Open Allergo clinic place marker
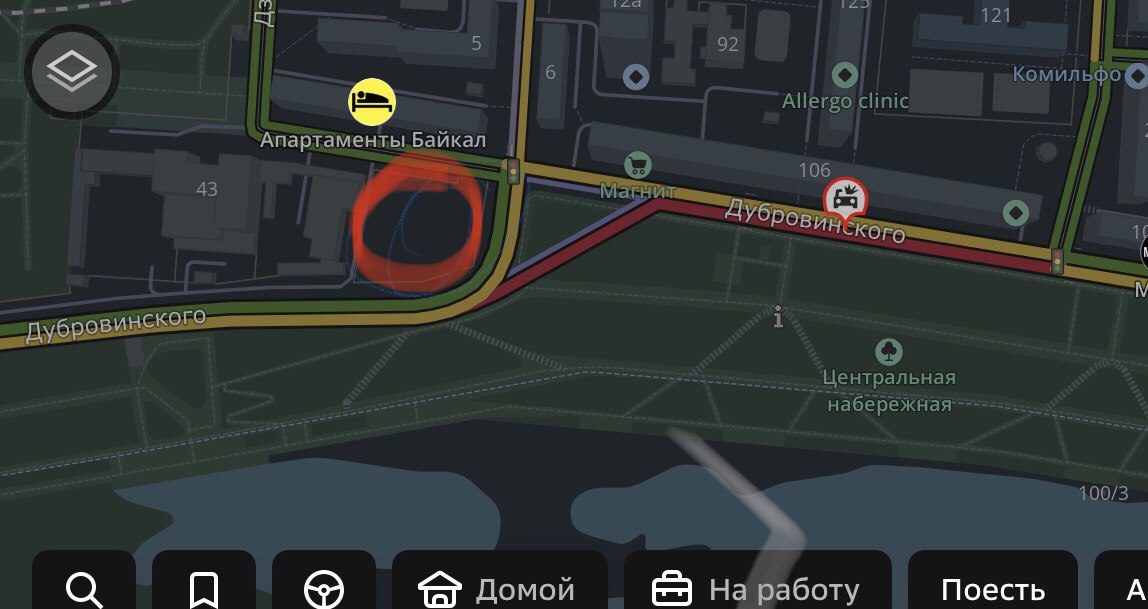This screenshot has width=1148, height=609. coord(846,75)
